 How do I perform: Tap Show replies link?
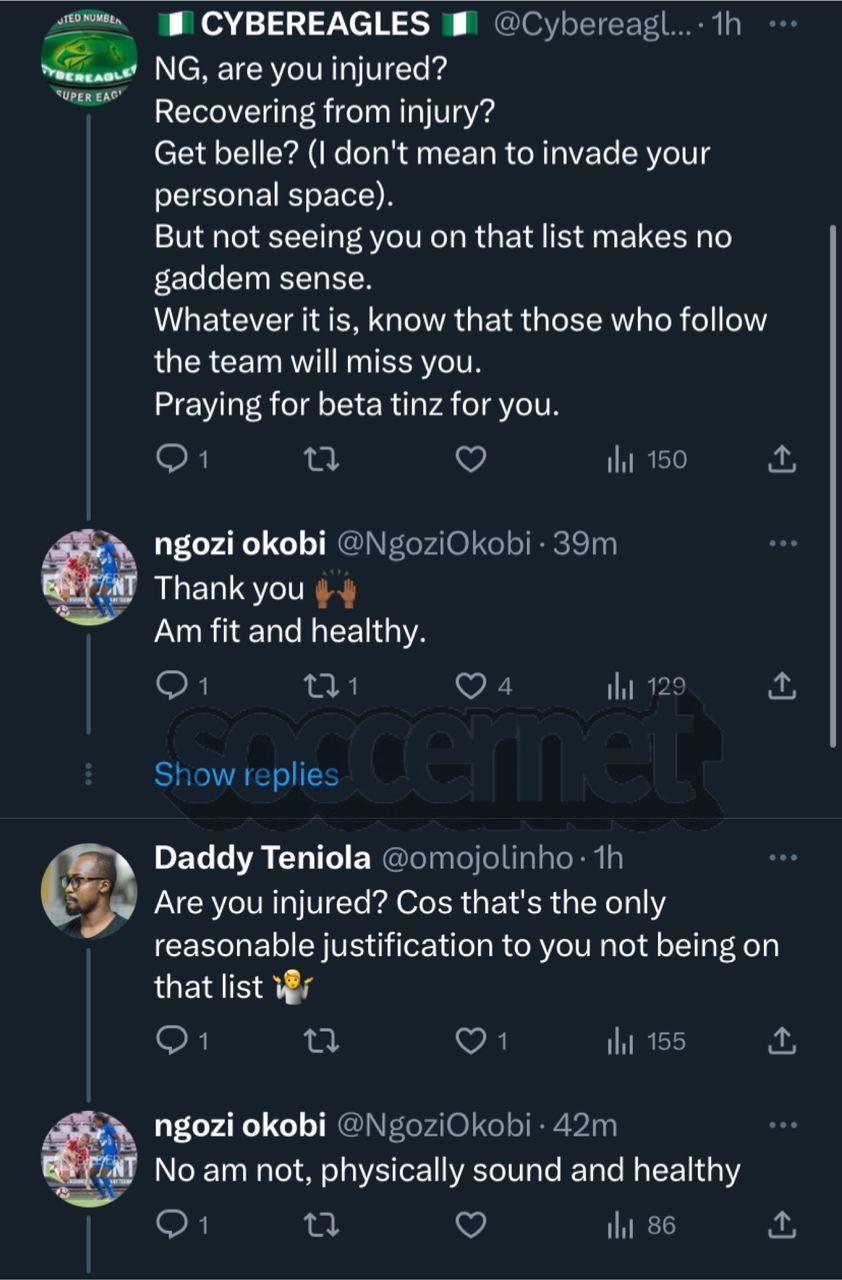246,774
